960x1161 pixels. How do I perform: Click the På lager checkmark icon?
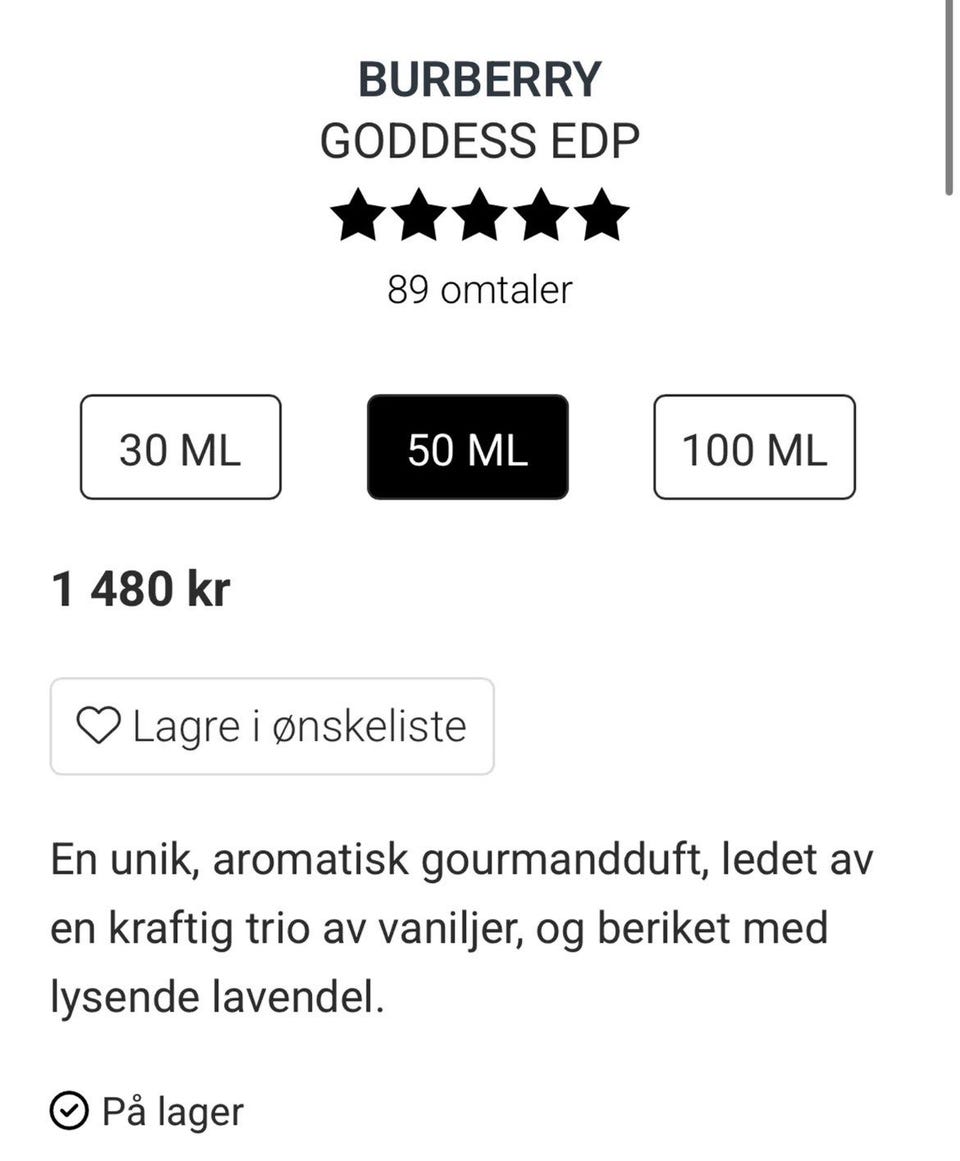coord(67,1109)
